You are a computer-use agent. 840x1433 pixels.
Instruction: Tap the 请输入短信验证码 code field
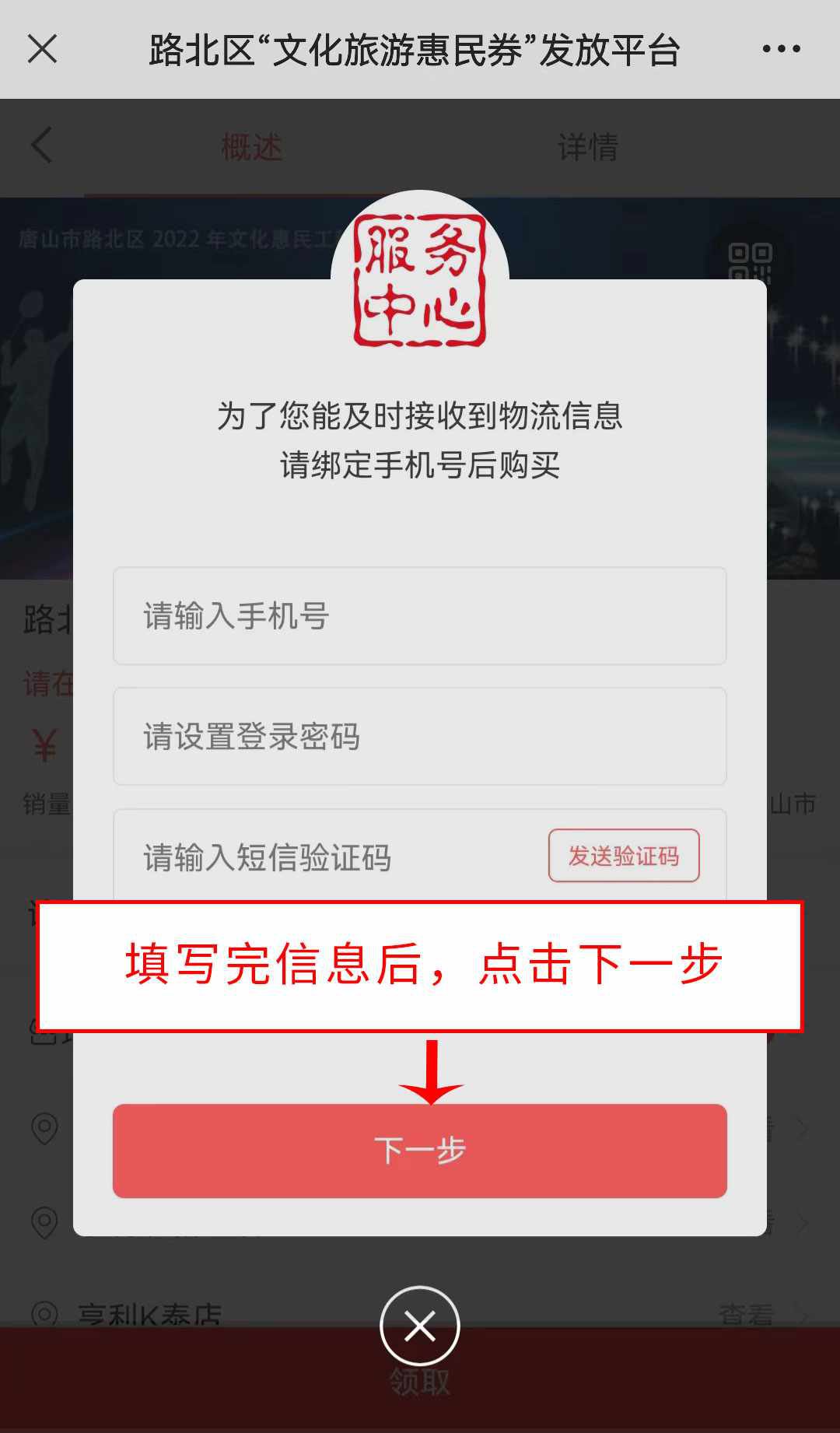point(327,857)
